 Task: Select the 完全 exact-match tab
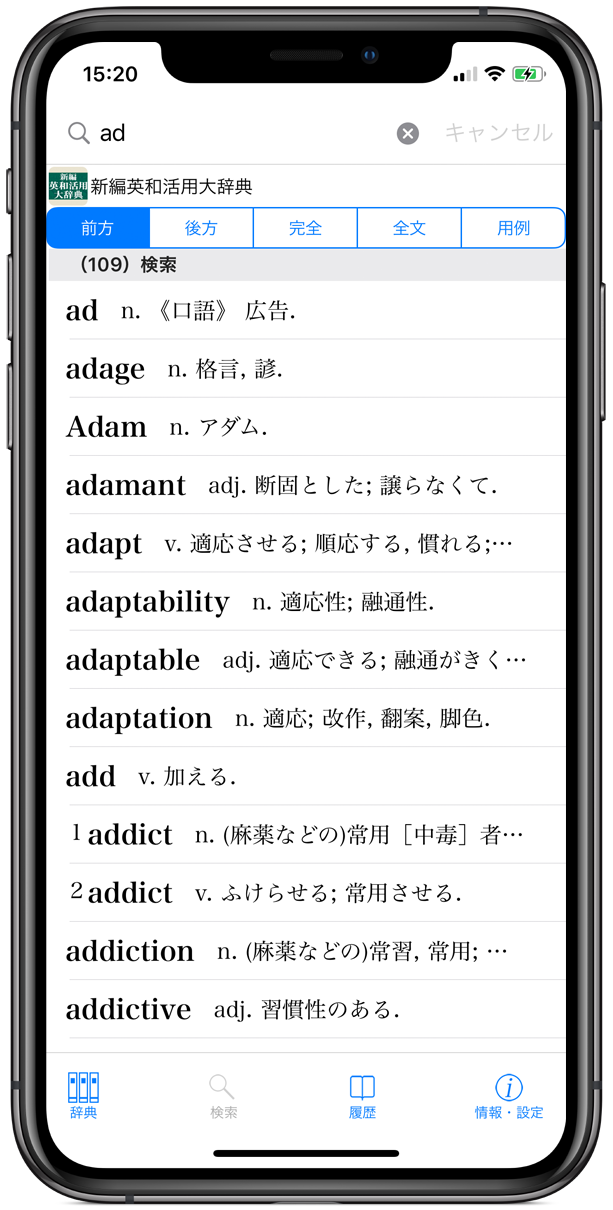(x=305, y=228)
